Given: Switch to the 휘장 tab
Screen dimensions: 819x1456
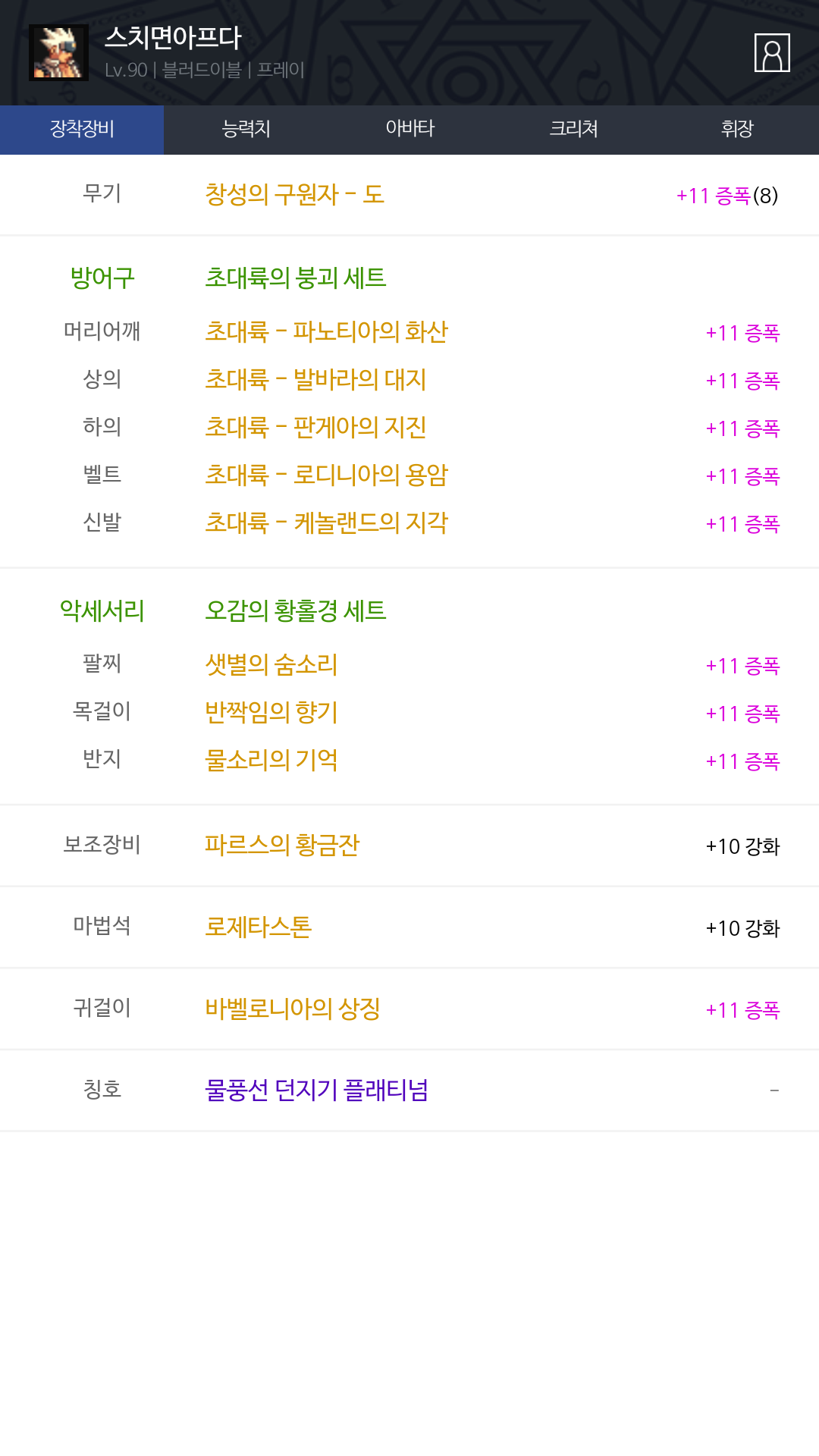Looking at the screenshot, I should (x=737, y=130).
